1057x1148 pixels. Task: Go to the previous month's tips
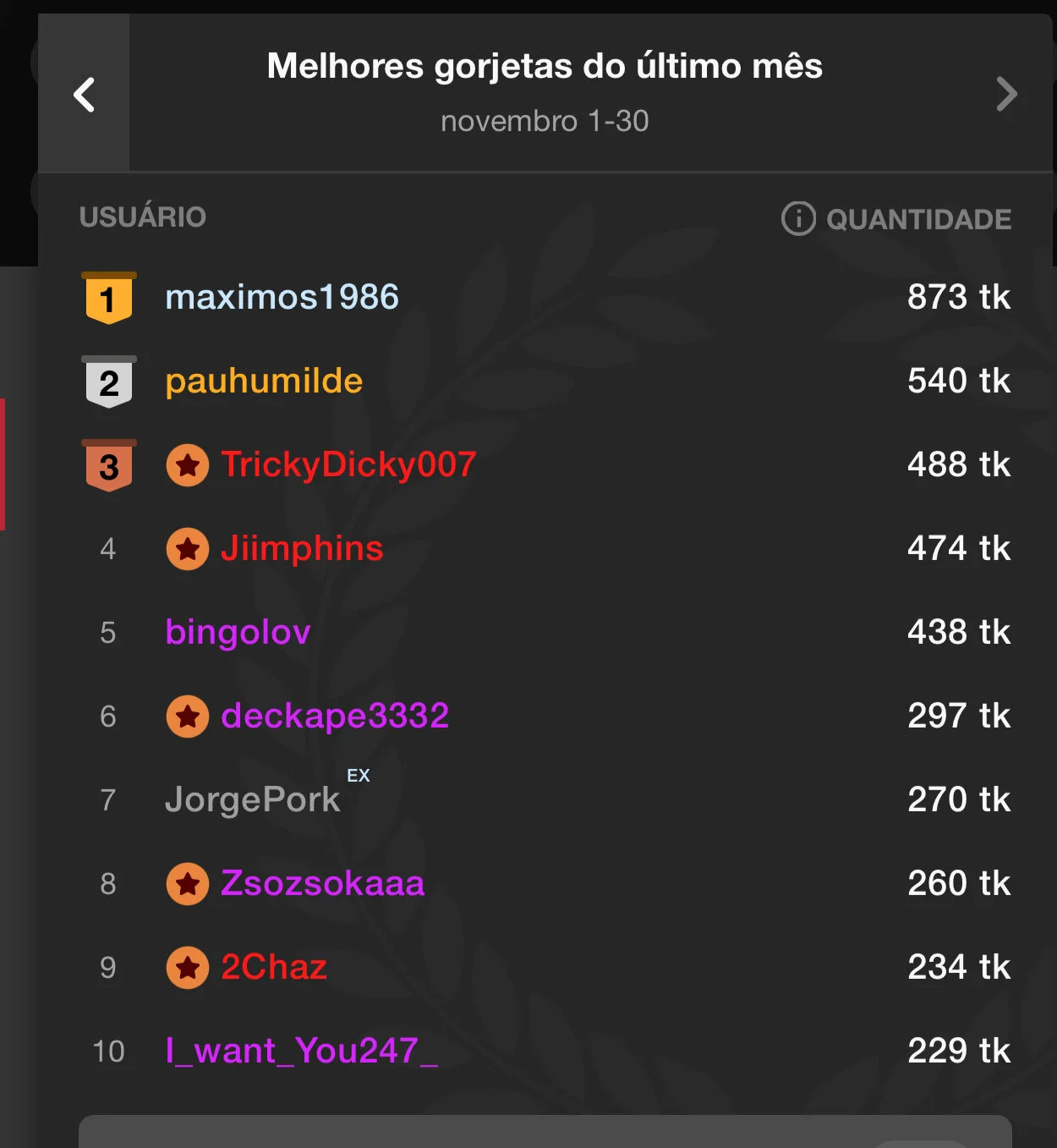pyautogui.click(x=84, y=94)
